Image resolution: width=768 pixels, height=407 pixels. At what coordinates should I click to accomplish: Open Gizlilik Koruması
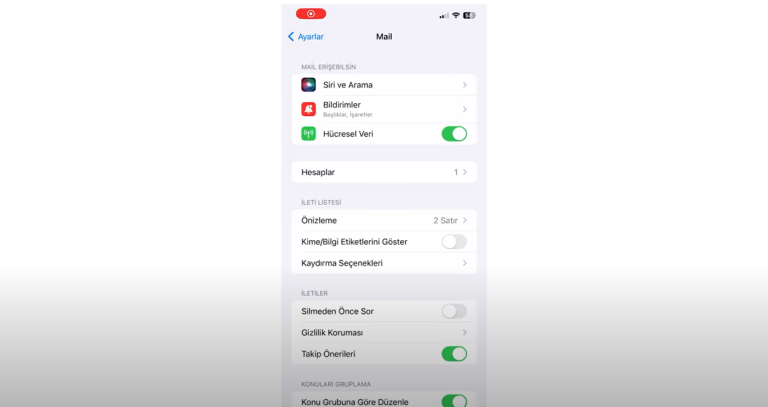384,332
